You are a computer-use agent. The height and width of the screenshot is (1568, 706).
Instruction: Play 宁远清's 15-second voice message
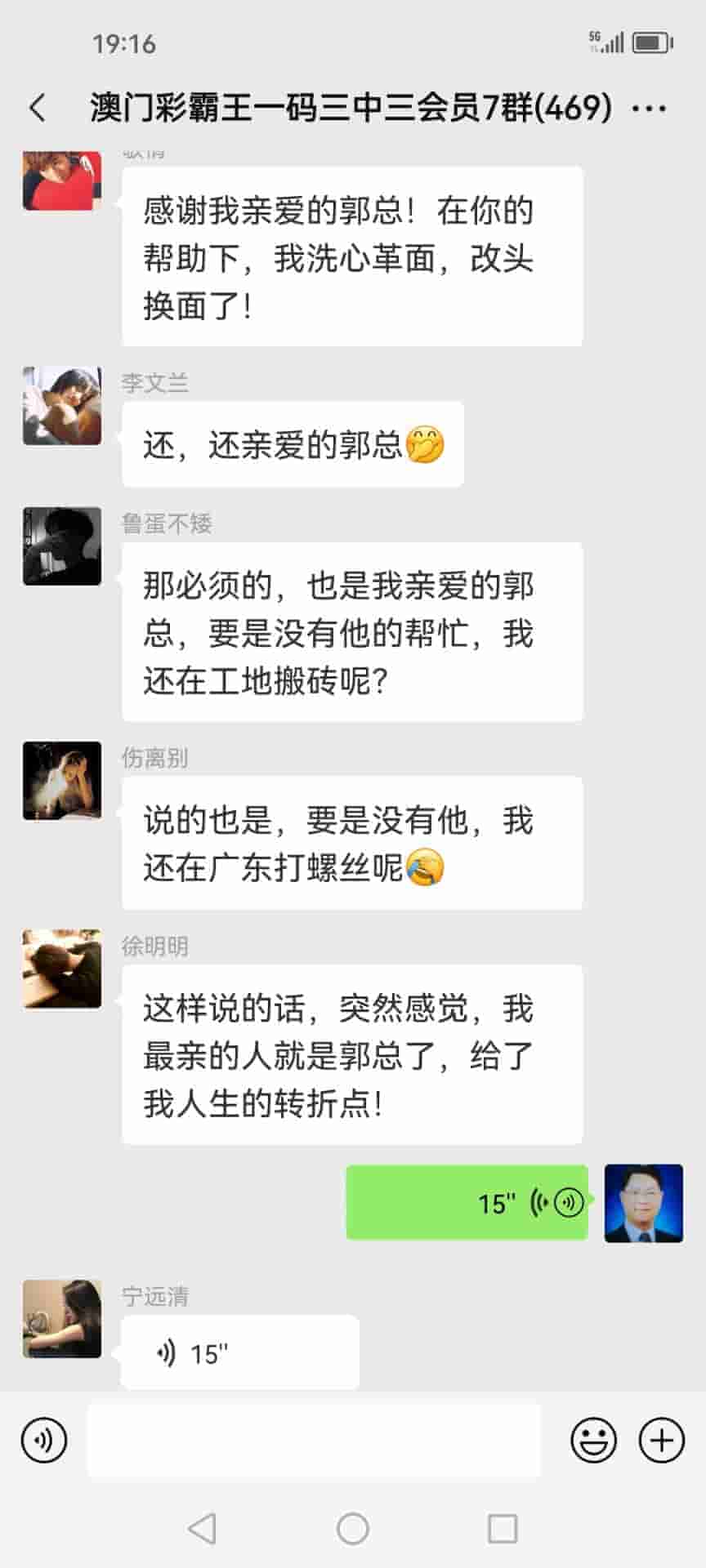point(239,1353)
